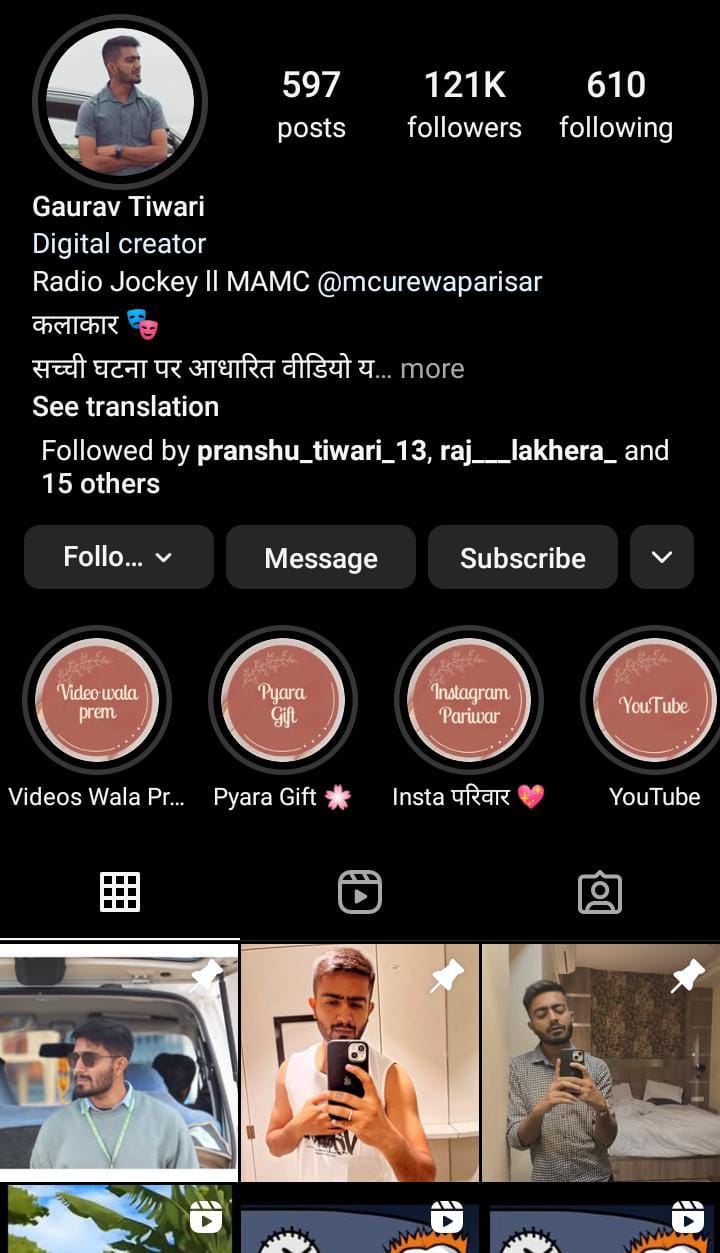Switch to the Reels tab

click(x=360, y=892)
